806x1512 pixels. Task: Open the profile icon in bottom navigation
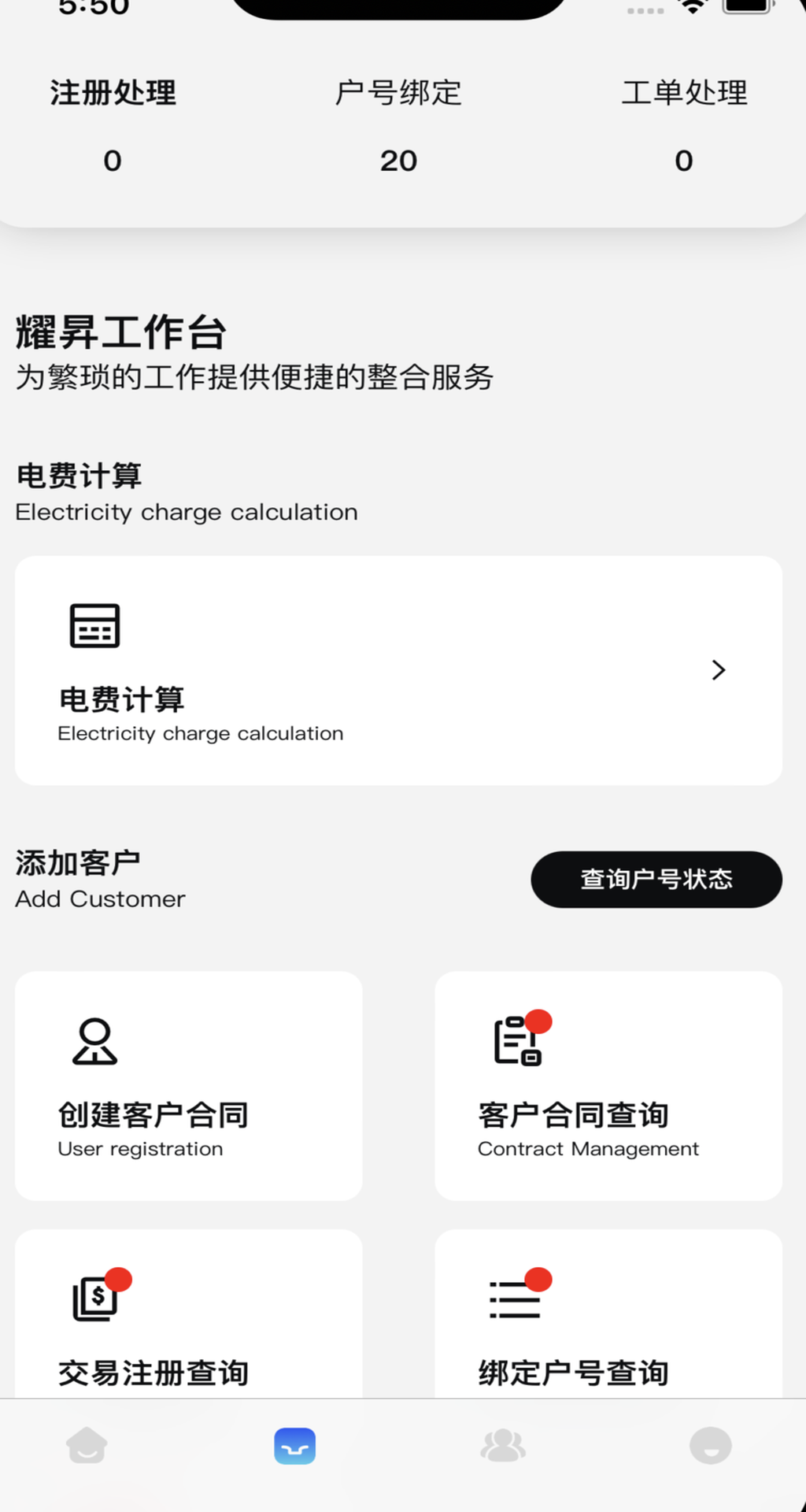[x=710, y=1446]
